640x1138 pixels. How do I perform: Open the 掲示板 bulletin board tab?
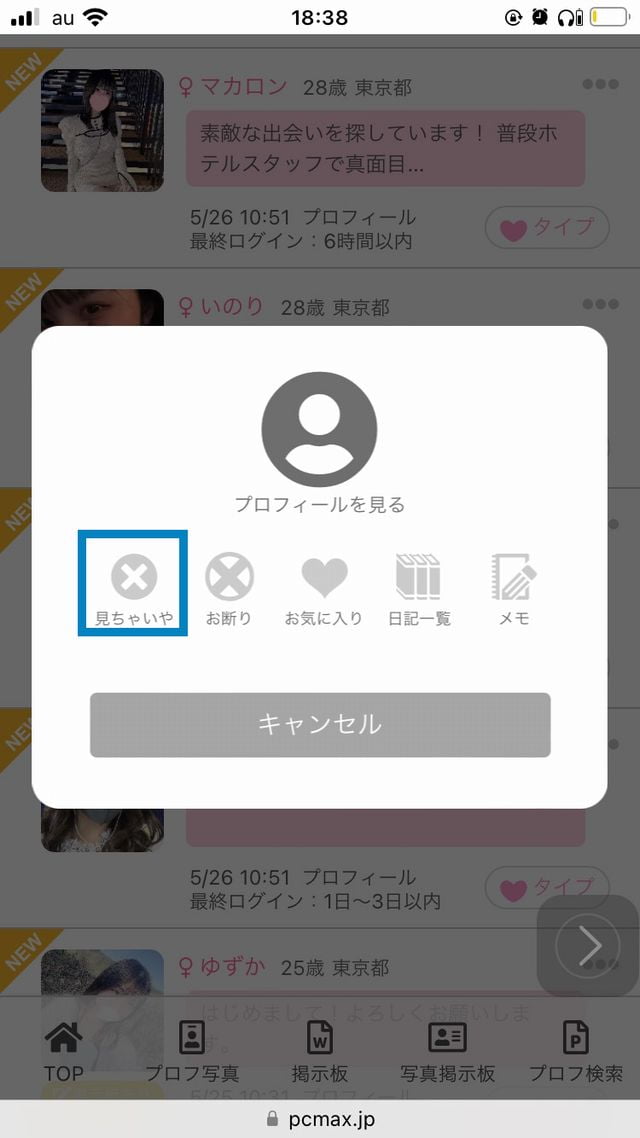pyautogui.click(x=320, y=1050)
